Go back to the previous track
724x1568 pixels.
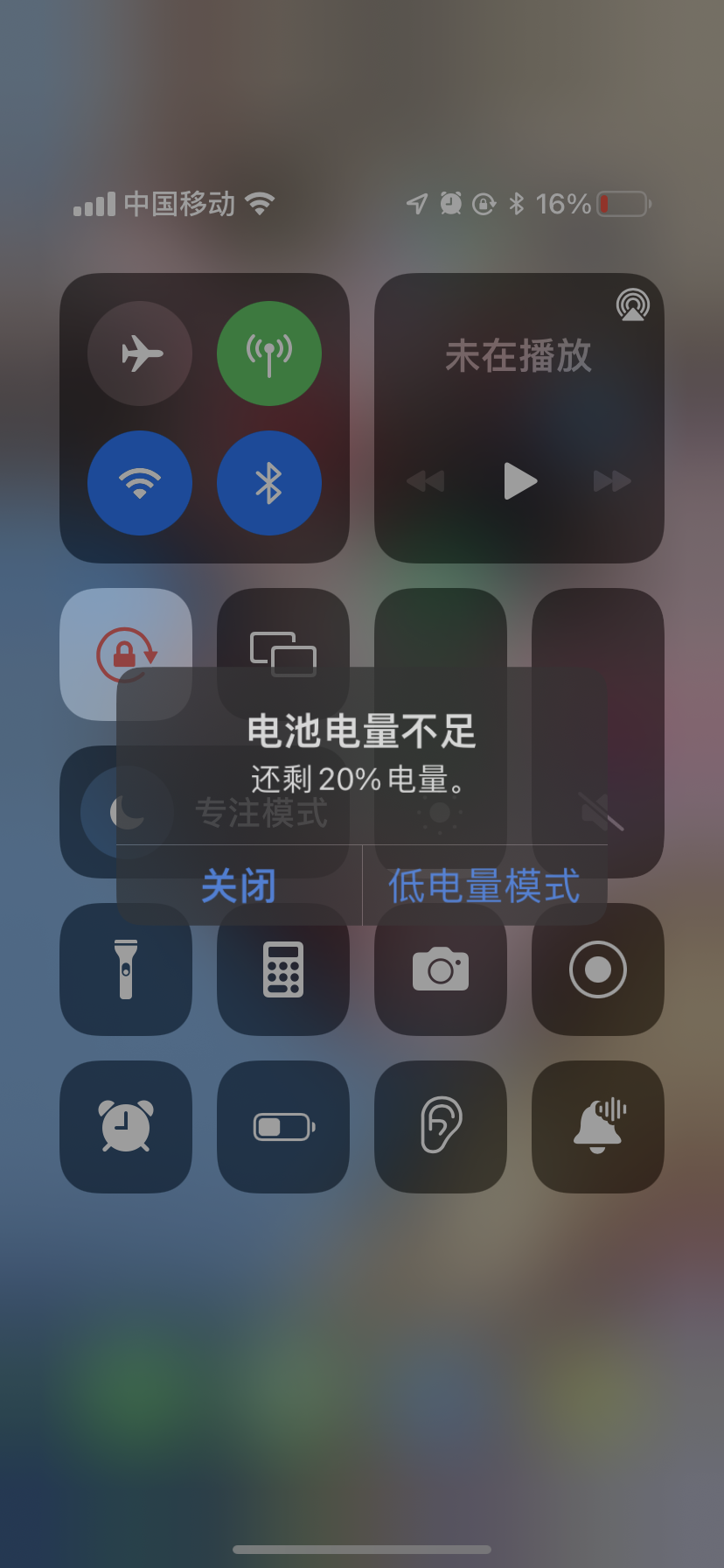point(426,481)
